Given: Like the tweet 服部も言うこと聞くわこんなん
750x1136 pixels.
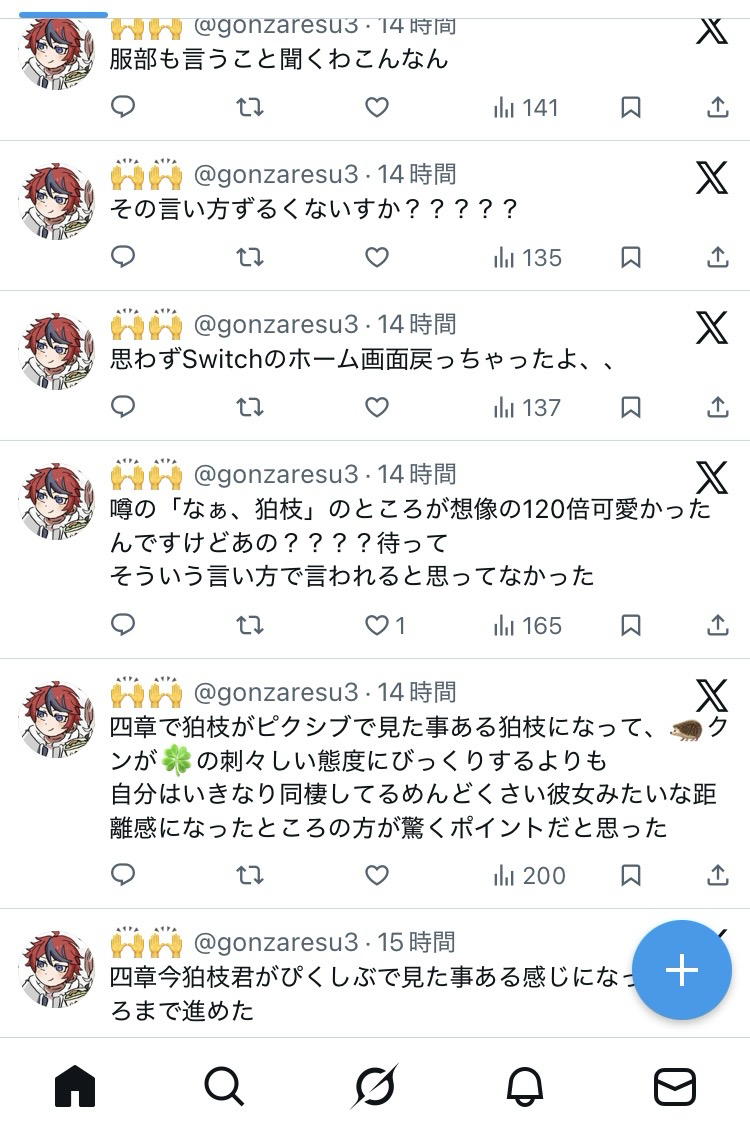Looking at the screenshot, I should pos(377,107).
